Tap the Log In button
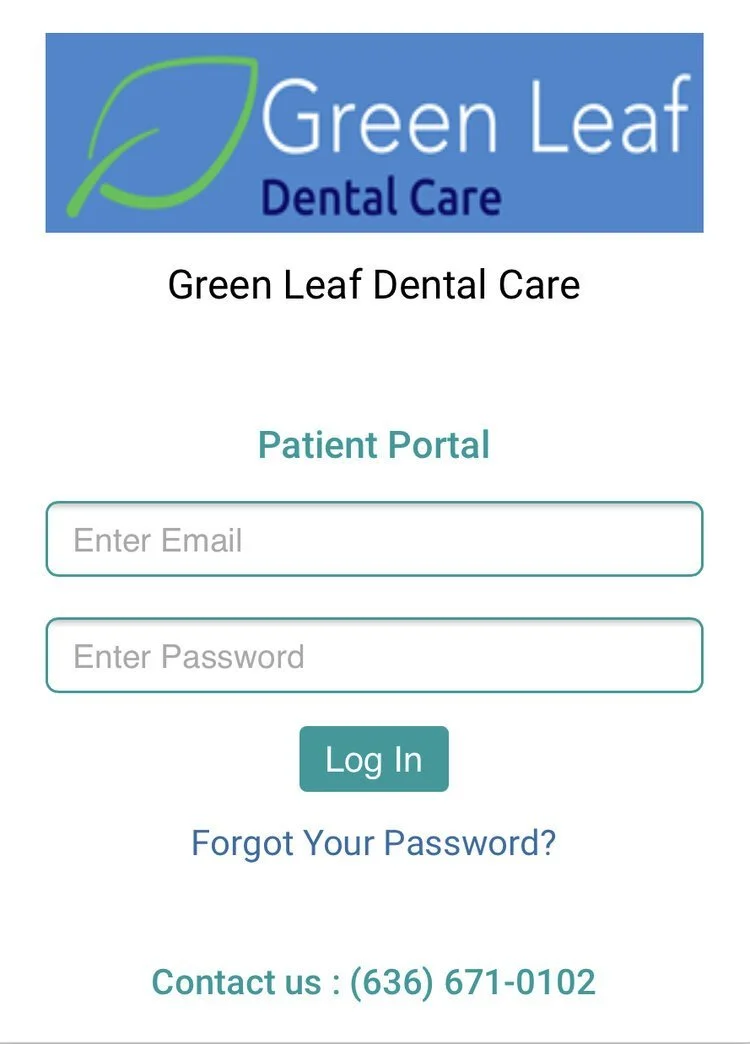The height and width of the screenshot is (1044, 750). [x=374, y=759]
